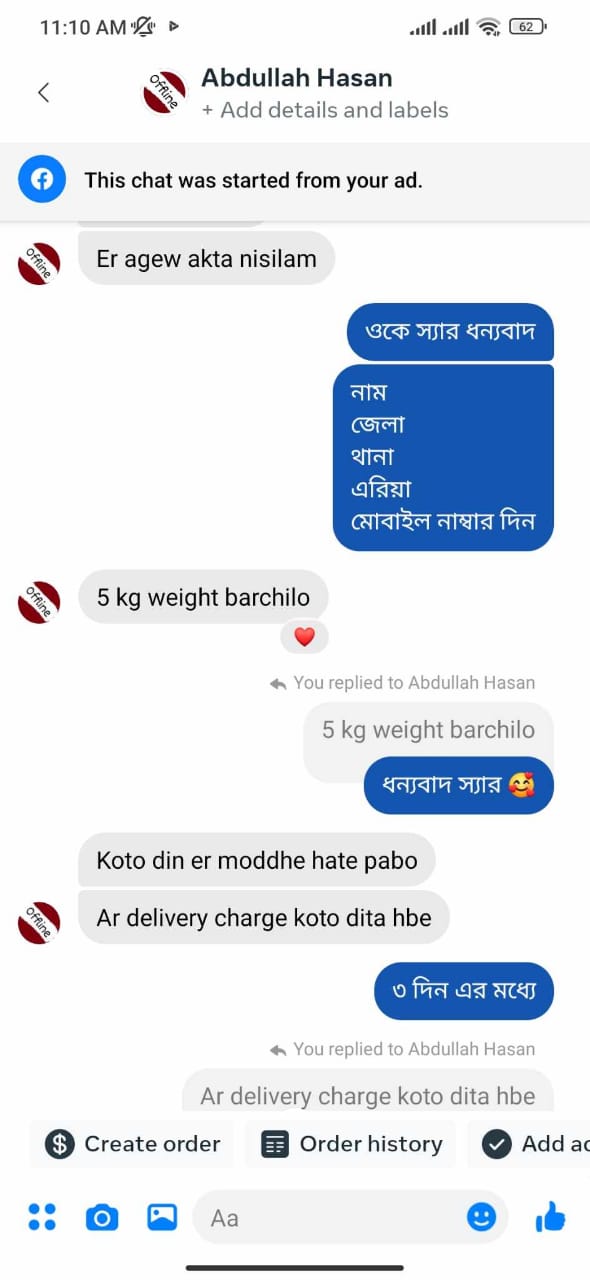
Task: Tap the heart reaction under 5 kg message
Action: [304, 636]
